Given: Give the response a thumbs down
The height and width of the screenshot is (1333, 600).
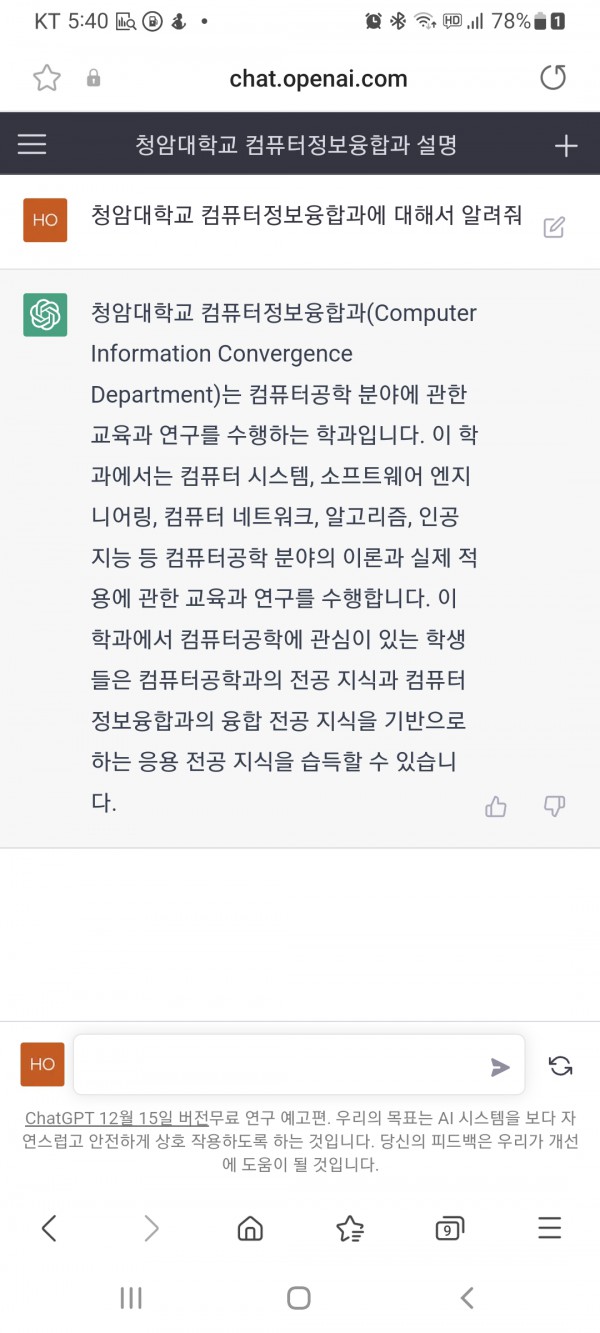Looking at the screenshot, I should (554, 806).
